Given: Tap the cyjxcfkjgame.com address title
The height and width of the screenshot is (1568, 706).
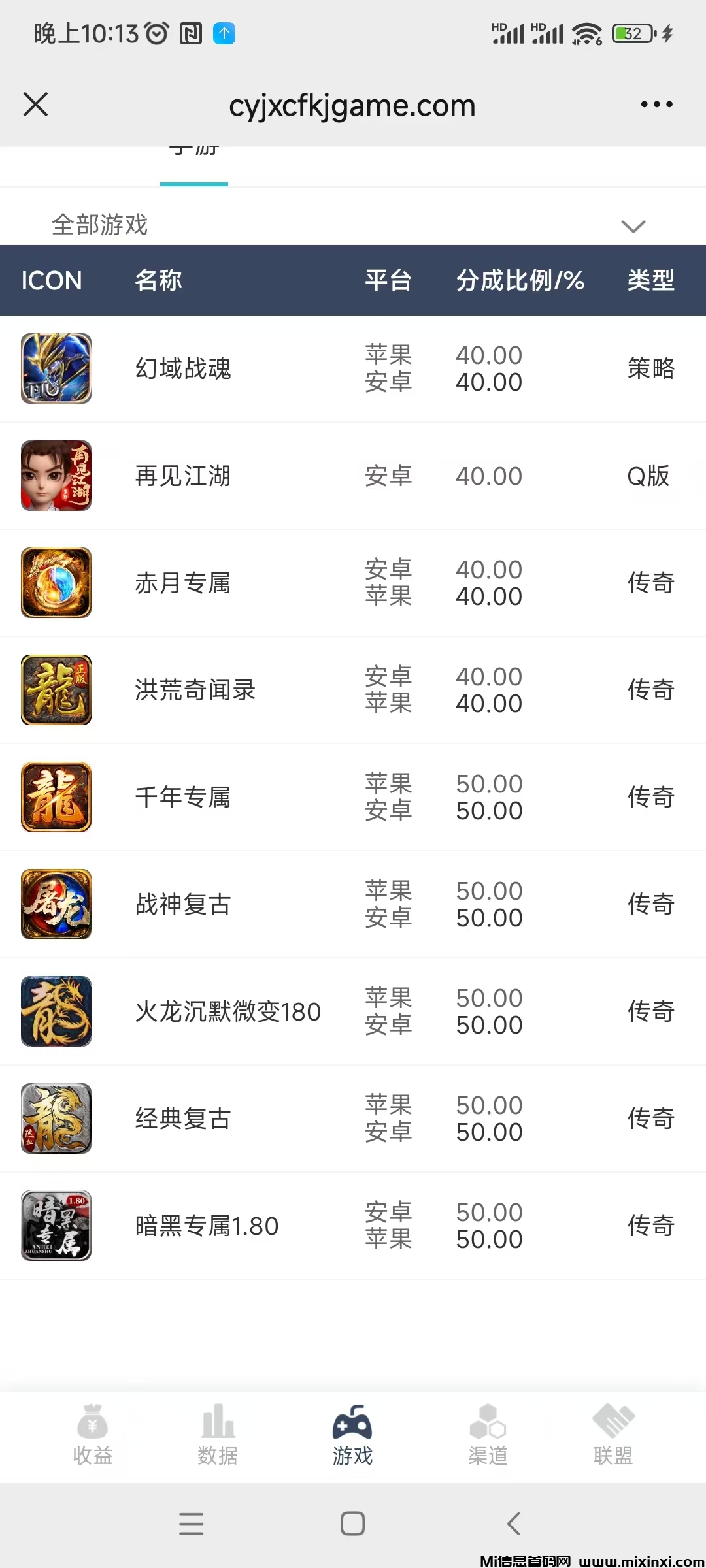Looking at the screenshot, I should coord(352,105).
